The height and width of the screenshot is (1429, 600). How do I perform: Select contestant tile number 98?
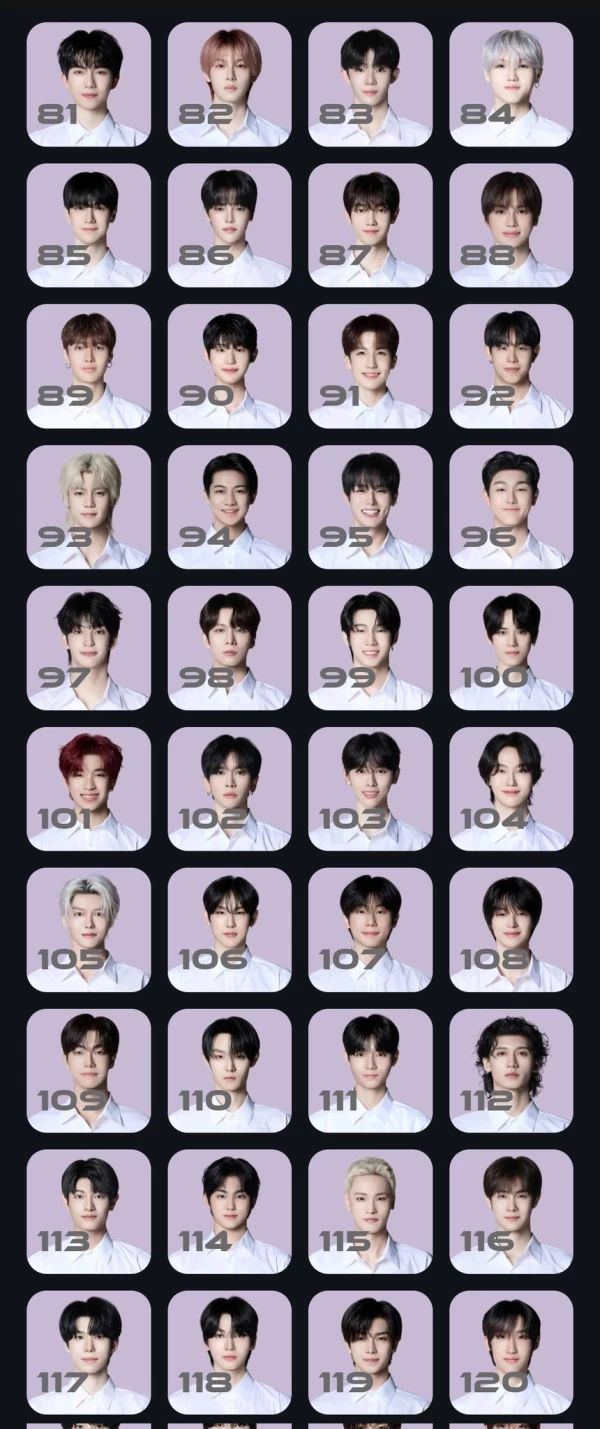click(229, 648)
